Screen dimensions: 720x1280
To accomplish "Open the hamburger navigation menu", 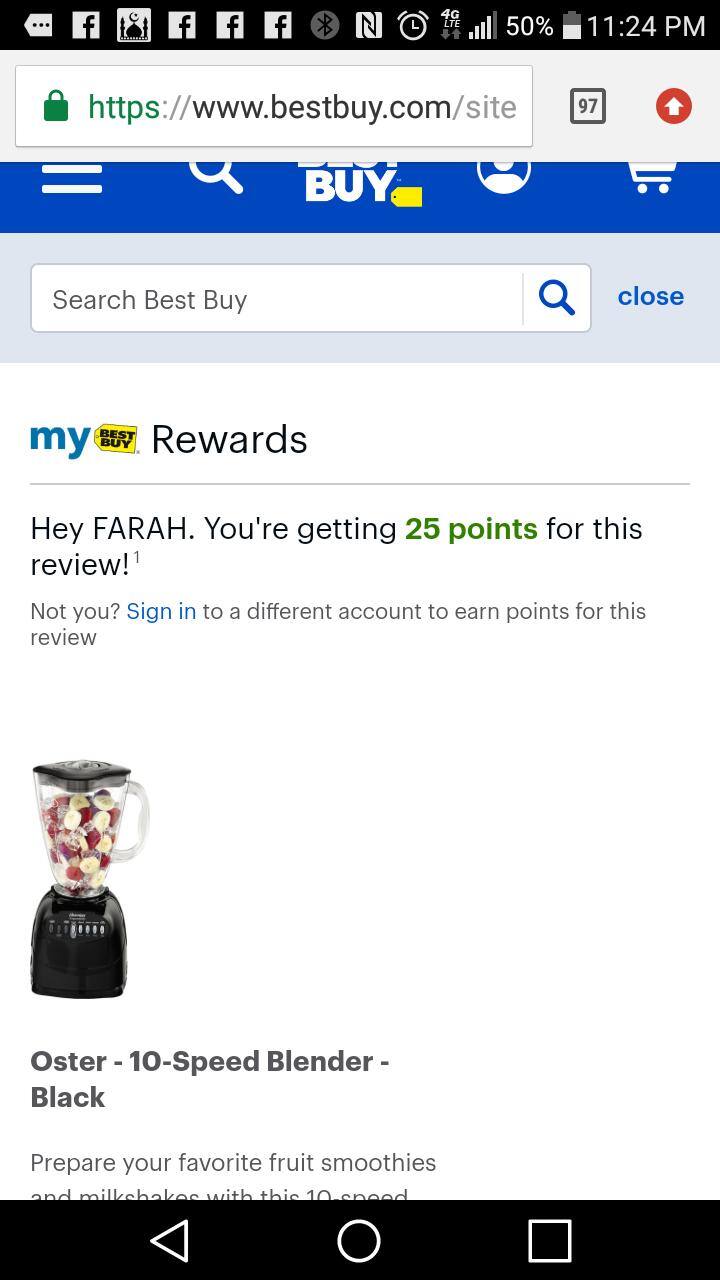I will point(71,175).
